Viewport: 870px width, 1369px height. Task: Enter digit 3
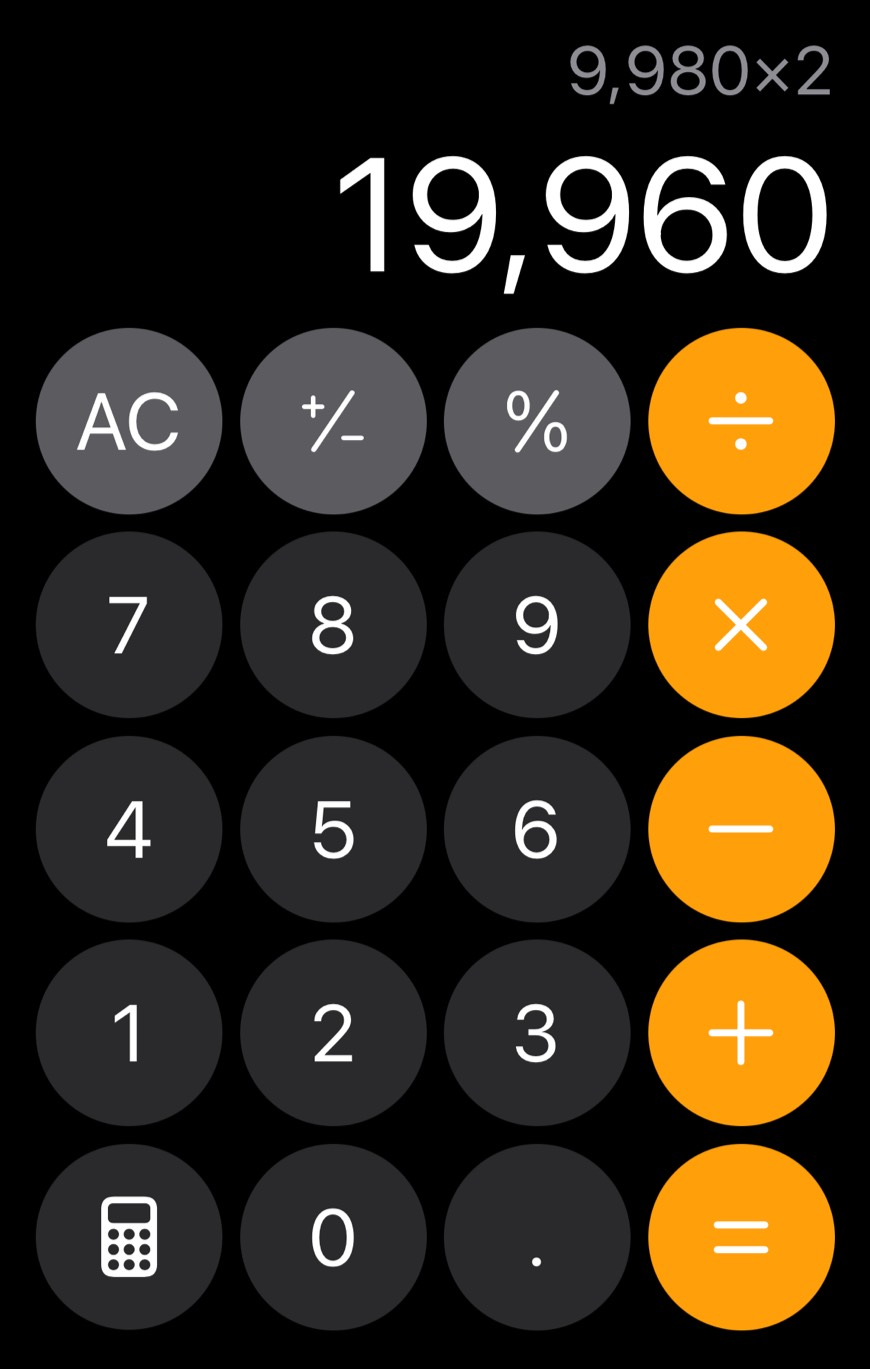click(537, 1033)
